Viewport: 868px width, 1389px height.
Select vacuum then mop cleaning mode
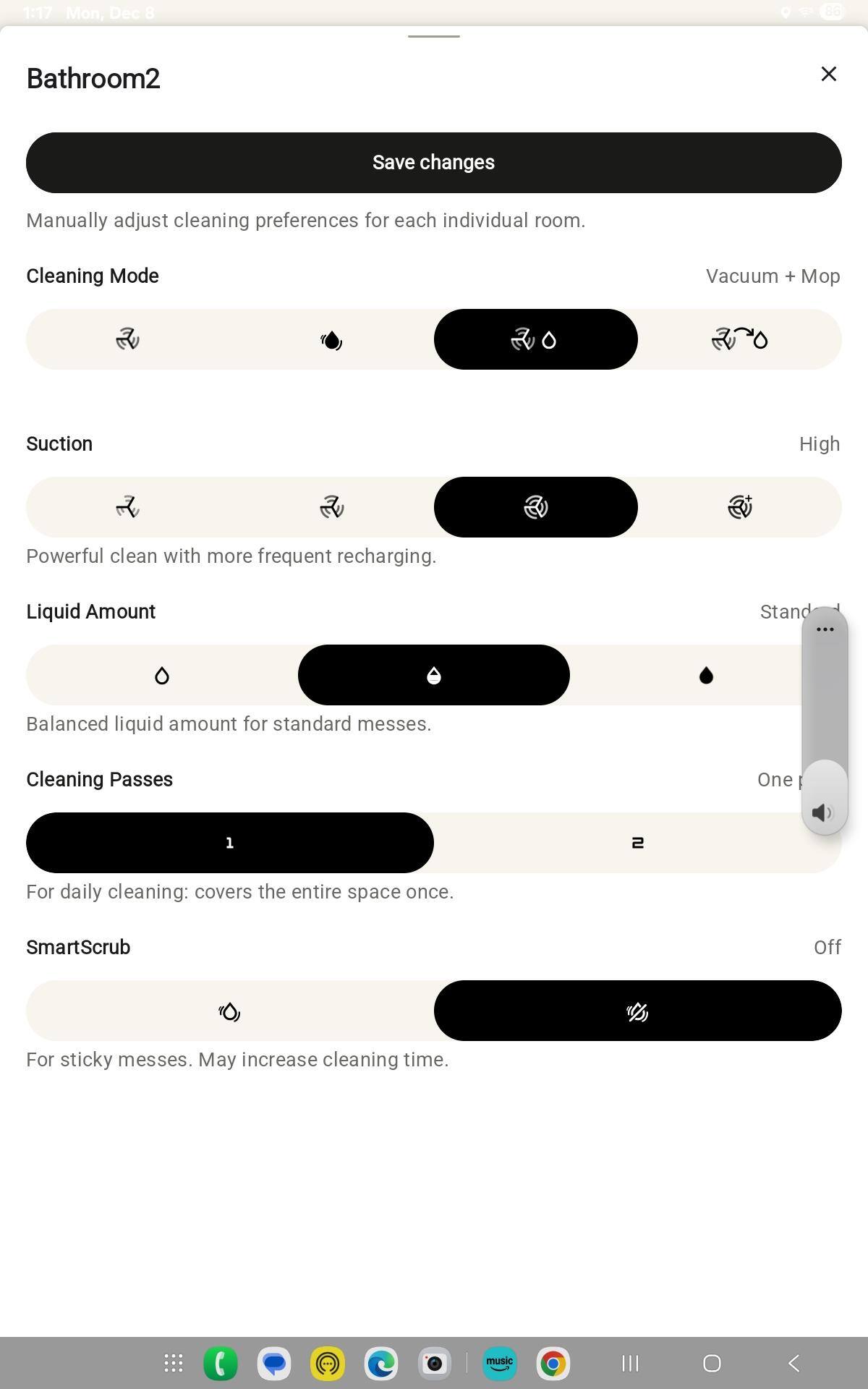(x=739, y=339)
